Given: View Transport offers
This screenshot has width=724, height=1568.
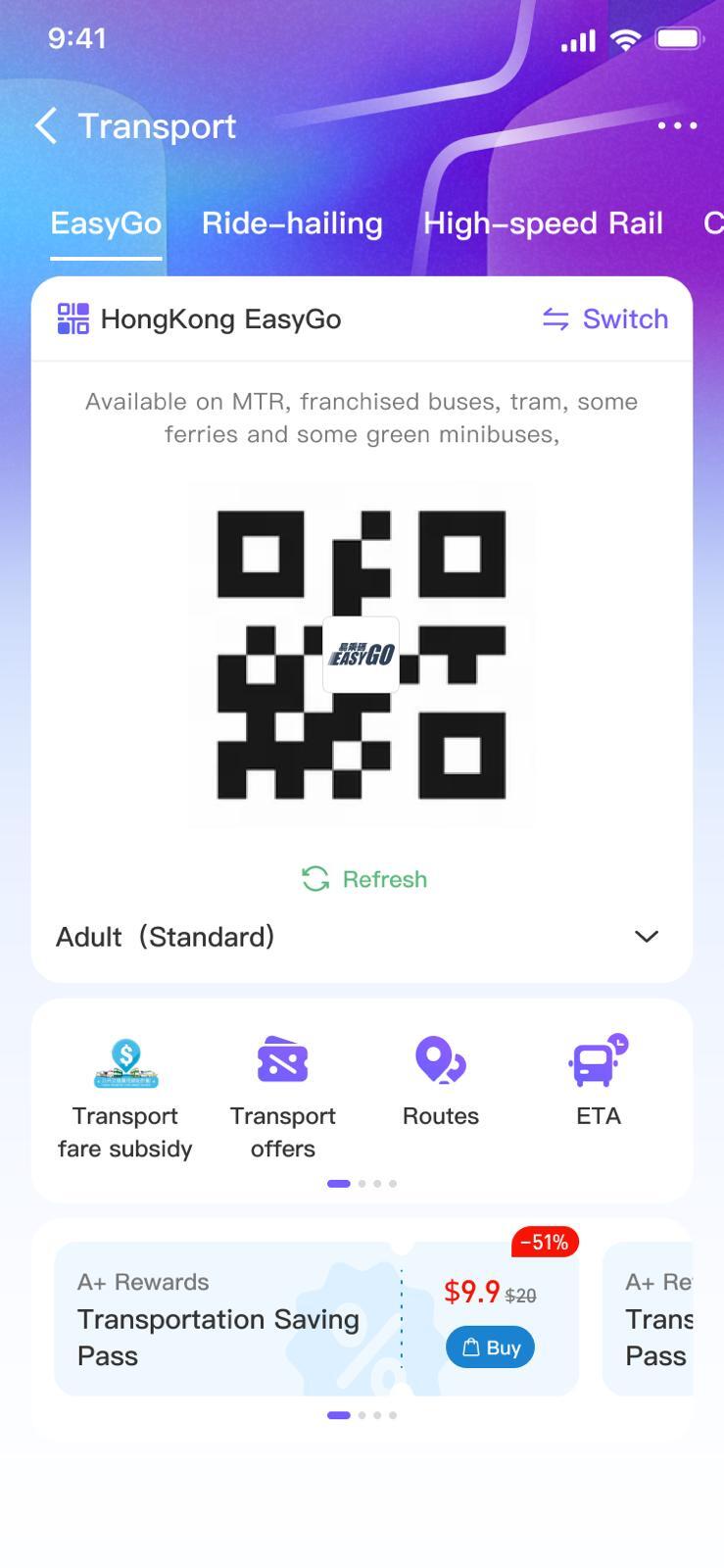Looking at the screenshot, I should 283,1096.
